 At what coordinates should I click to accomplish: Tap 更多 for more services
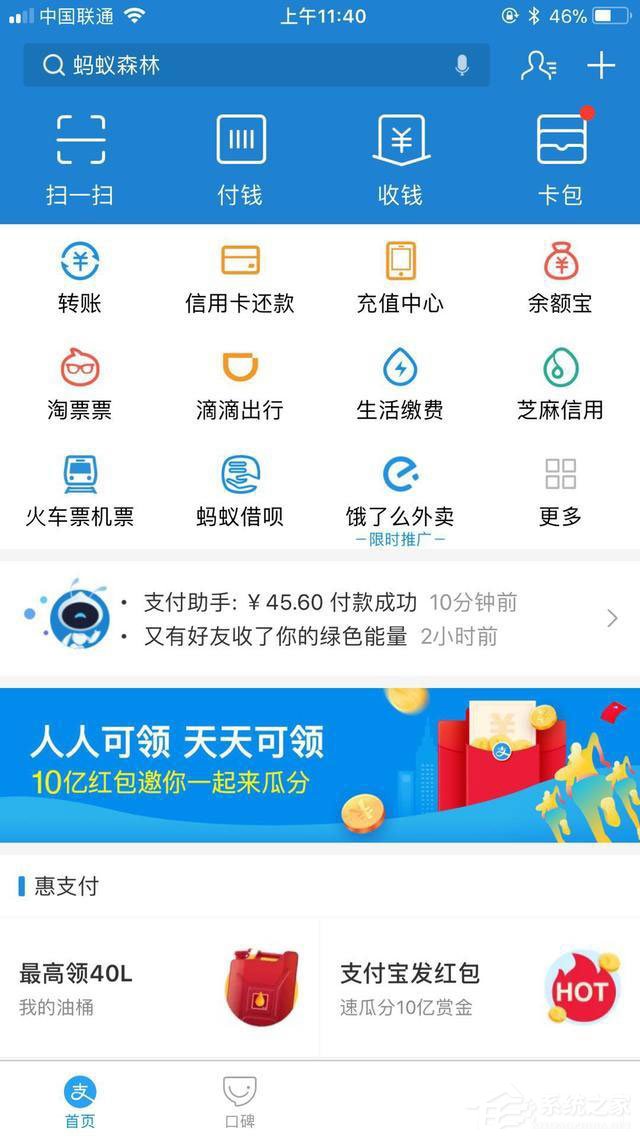coord(560,492)
